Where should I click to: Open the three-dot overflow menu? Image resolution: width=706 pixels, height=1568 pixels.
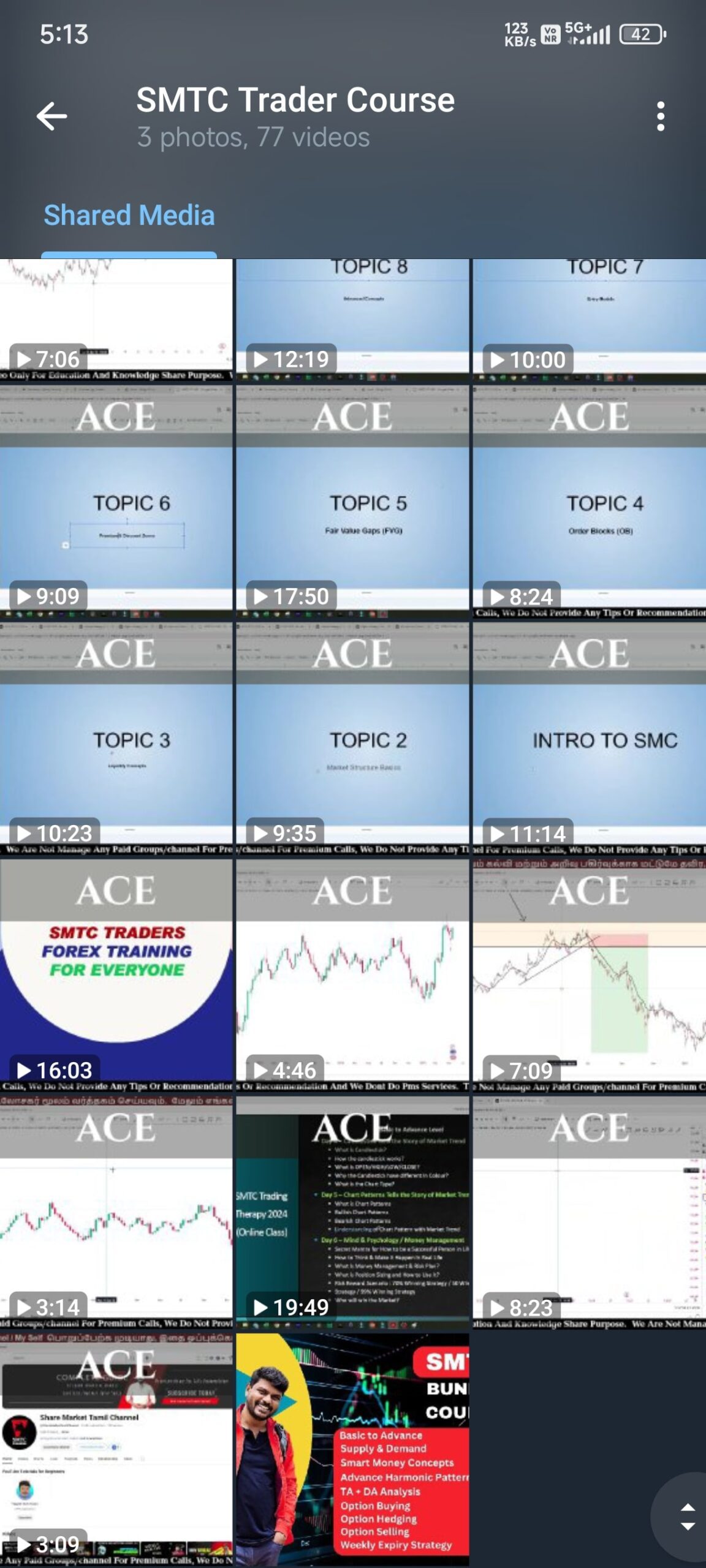pos(660,116)
